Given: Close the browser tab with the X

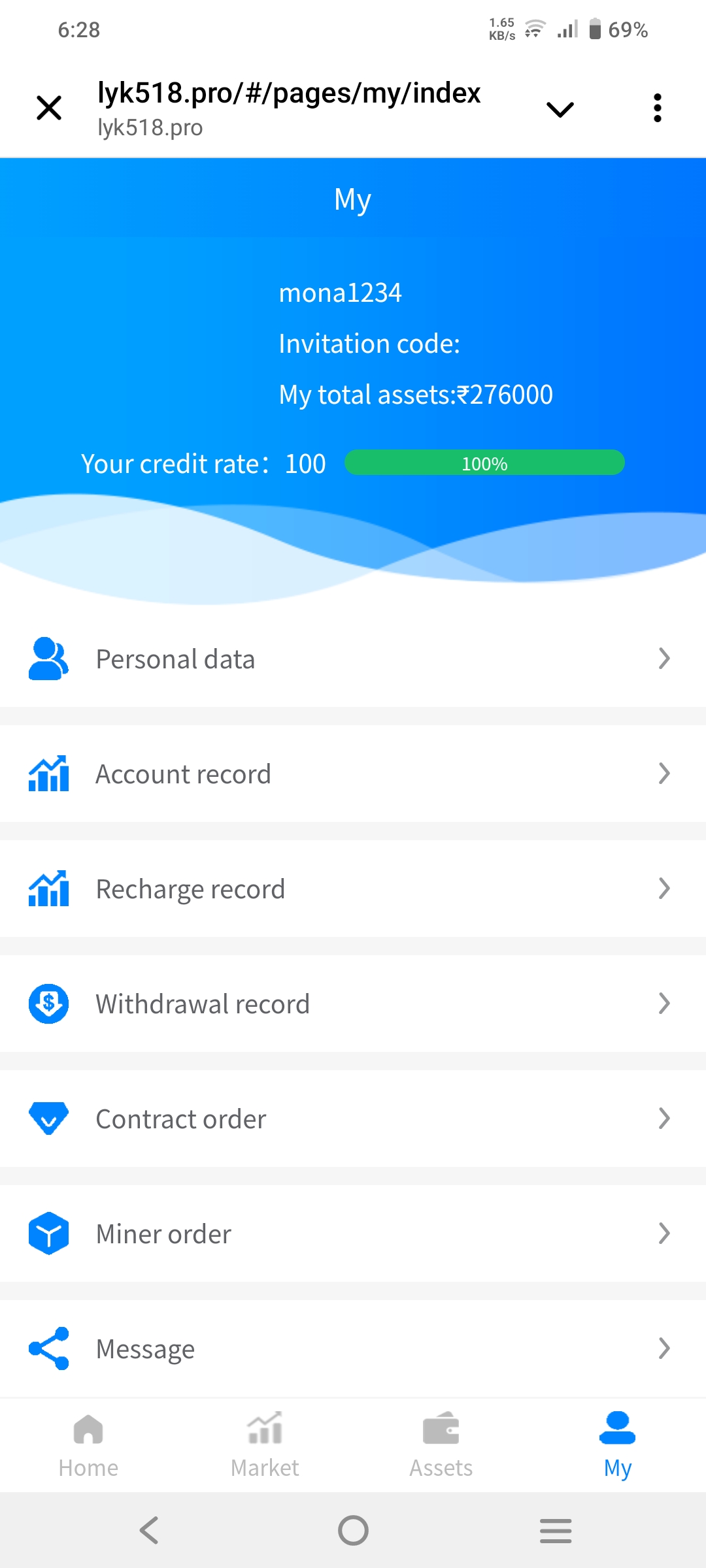Looking at the screenshot, I should tap(49, 108).
